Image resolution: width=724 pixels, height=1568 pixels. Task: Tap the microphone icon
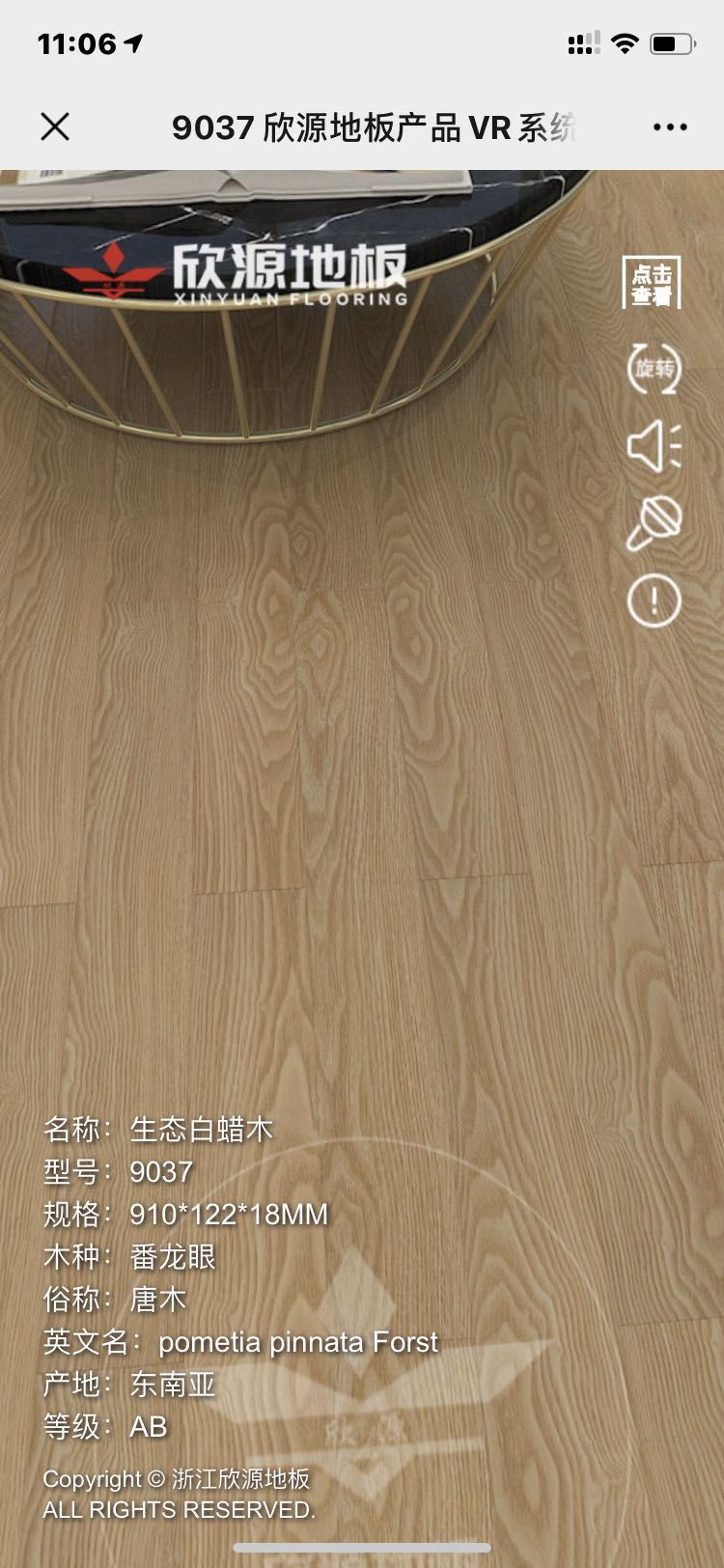(654, 523)
